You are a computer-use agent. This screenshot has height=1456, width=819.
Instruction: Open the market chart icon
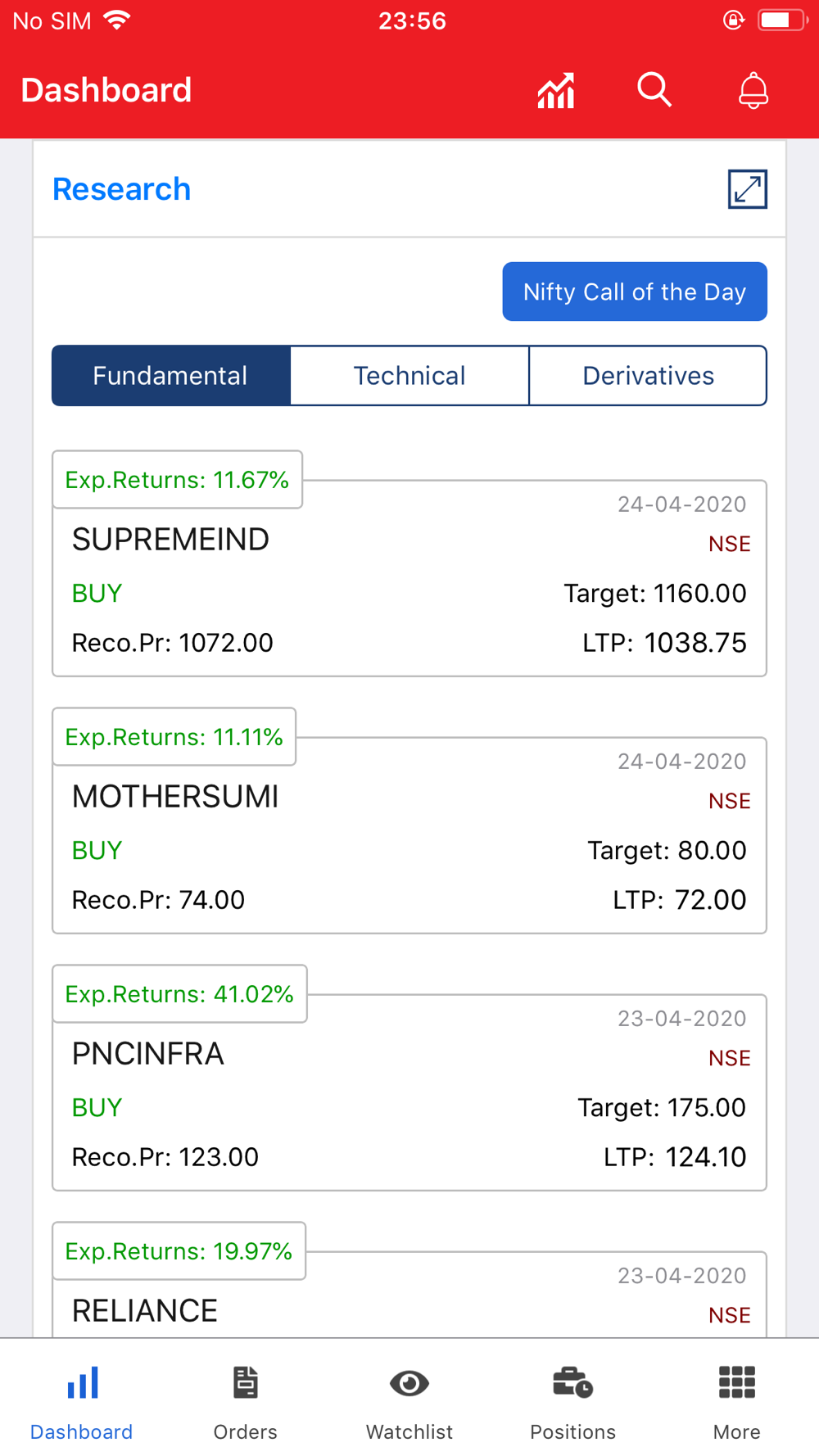point(556,90)
